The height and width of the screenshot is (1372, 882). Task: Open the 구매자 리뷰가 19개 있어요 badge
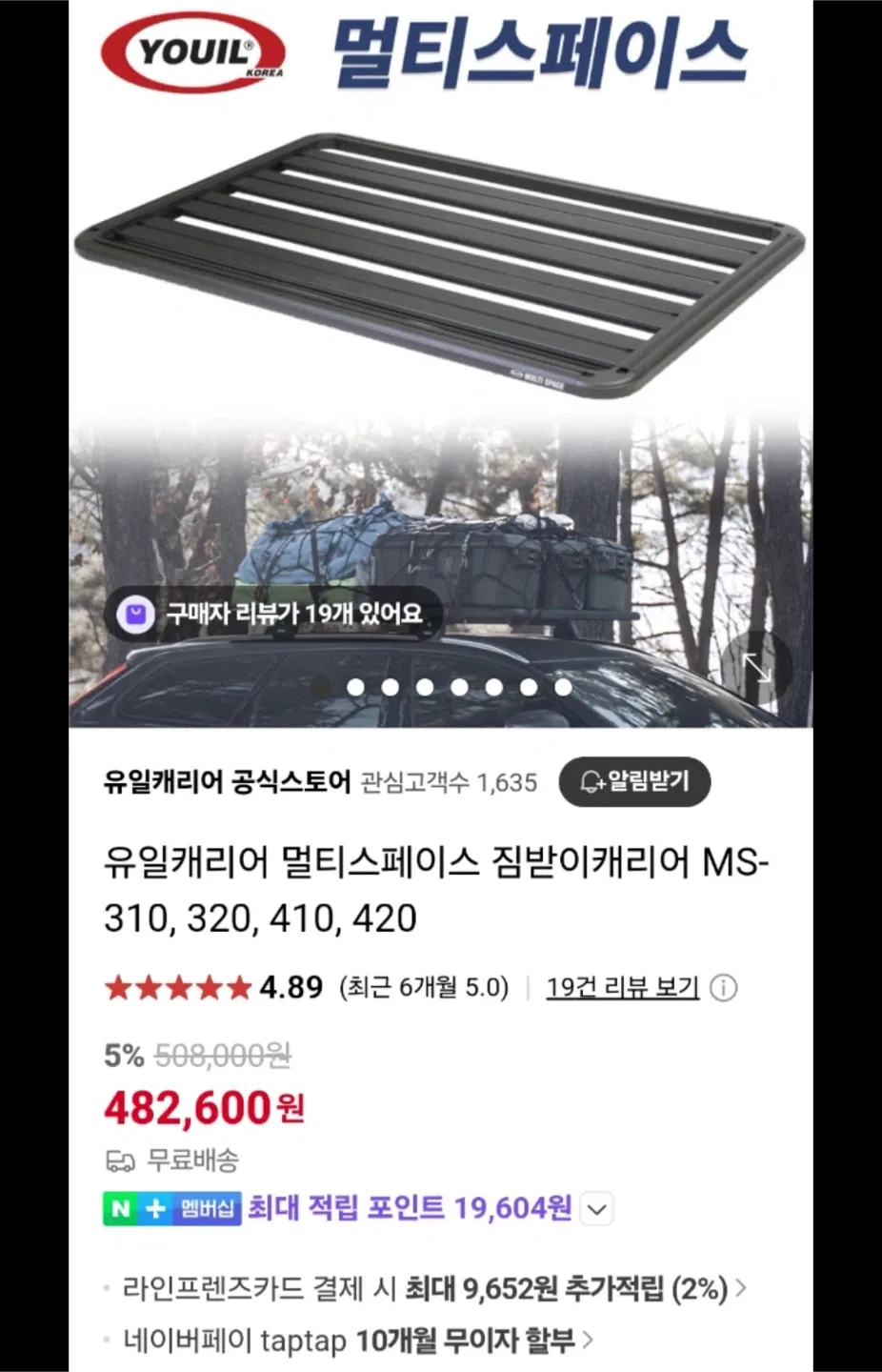(274, 614)
